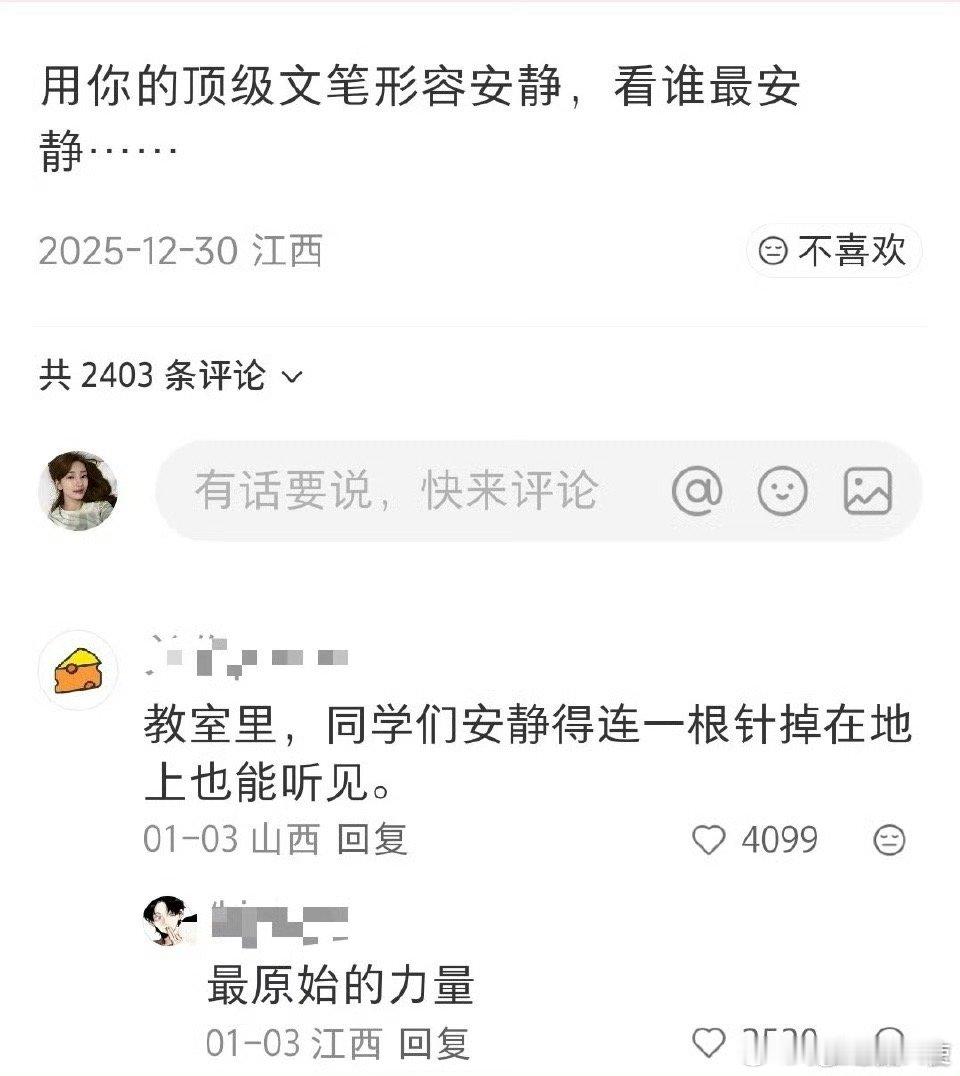Click the heart icon under the "最原始的力量" reply
This screenshot has width=960, height=1076.
pos(711,1043)
